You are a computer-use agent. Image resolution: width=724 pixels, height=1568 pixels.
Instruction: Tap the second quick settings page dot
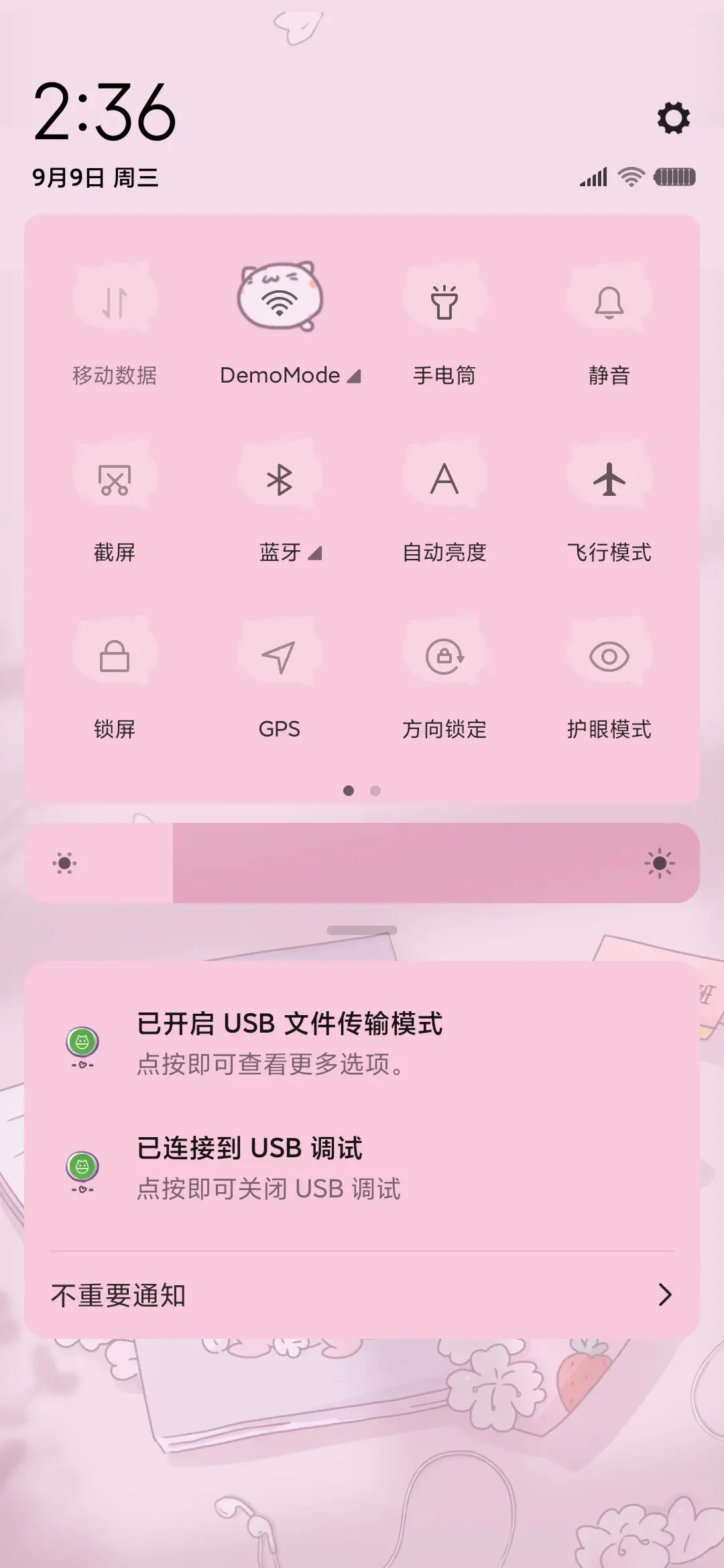[x=376, y=791]
